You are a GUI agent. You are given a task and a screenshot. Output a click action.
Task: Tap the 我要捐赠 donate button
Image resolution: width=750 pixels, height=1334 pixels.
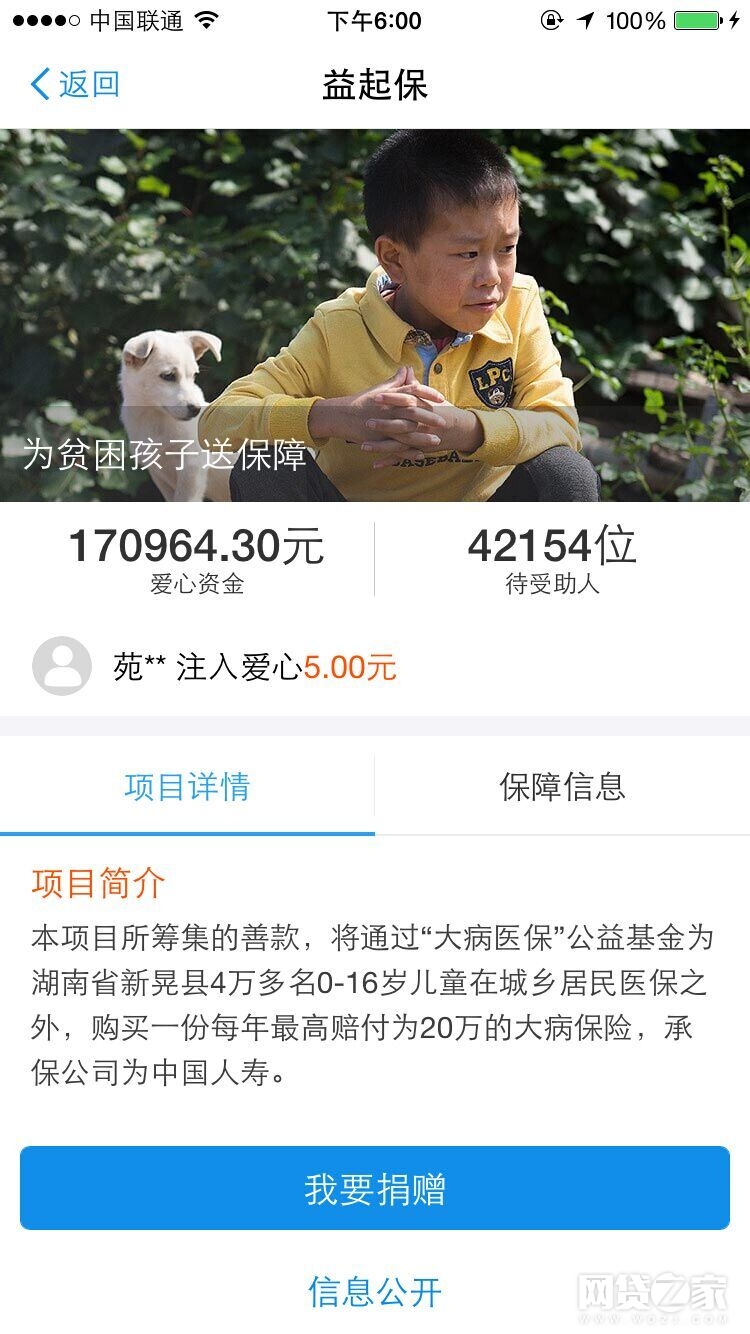pos(375,1189)
